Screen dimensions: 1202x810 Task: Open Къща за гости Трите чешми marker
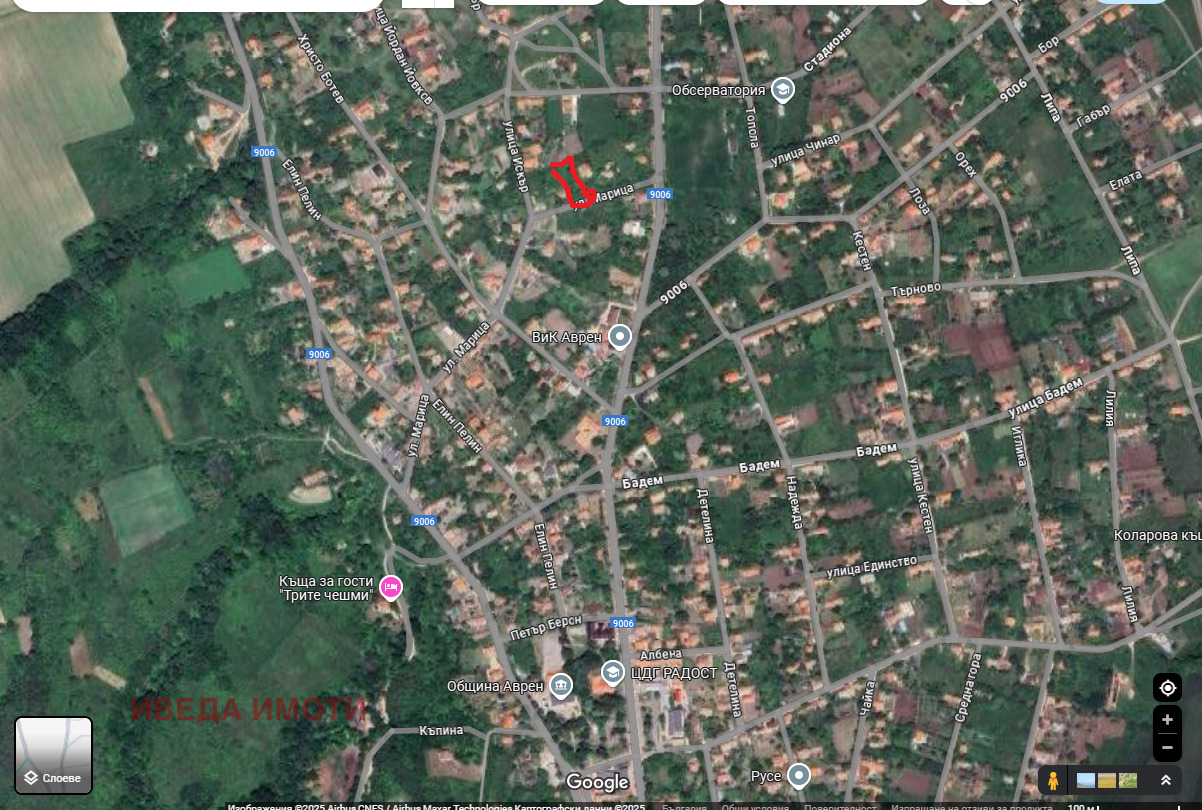coord(391,587)
